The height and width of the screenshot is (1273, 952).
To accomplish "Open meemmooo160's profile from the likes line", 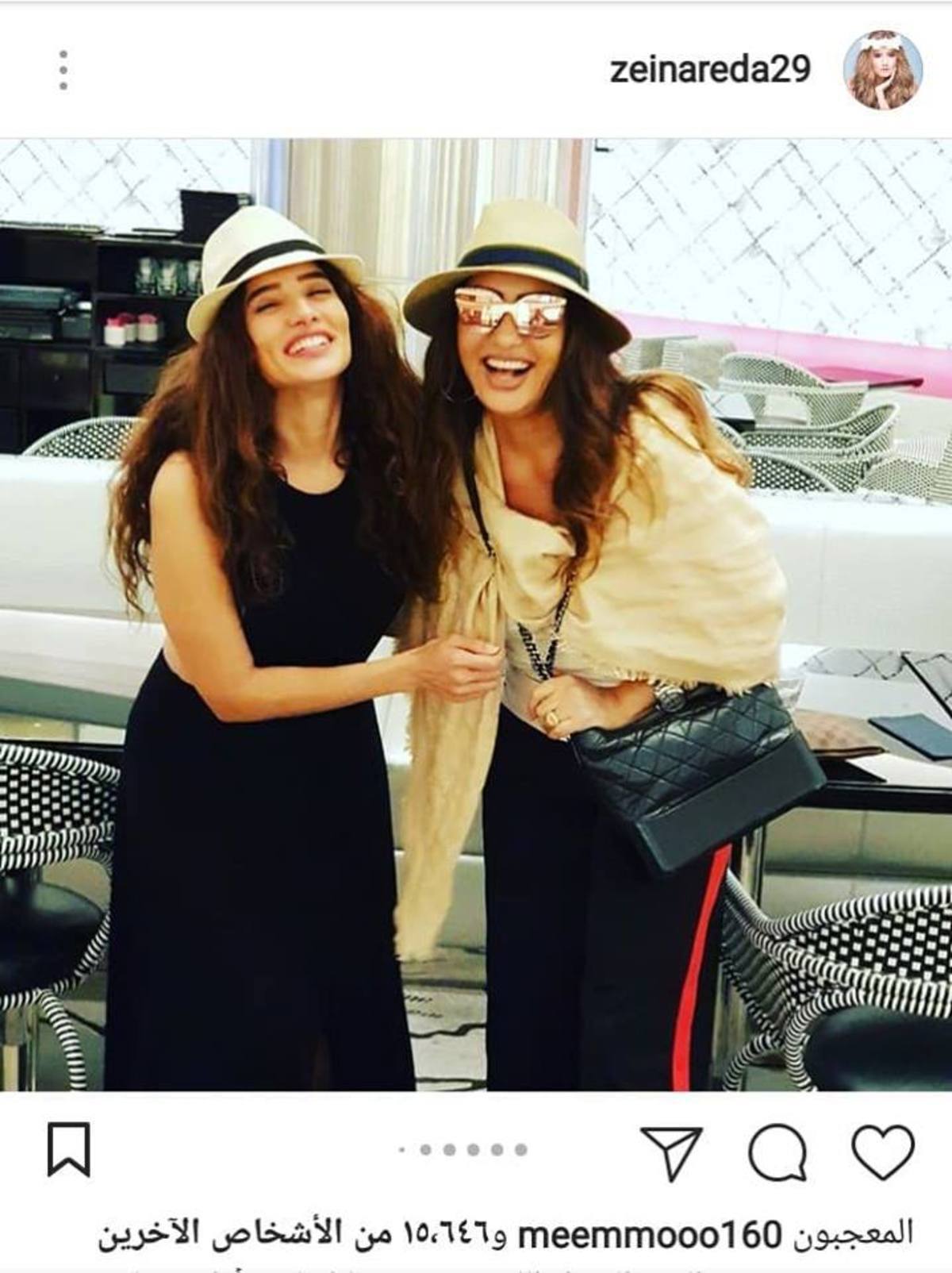I will [650, 1234].
